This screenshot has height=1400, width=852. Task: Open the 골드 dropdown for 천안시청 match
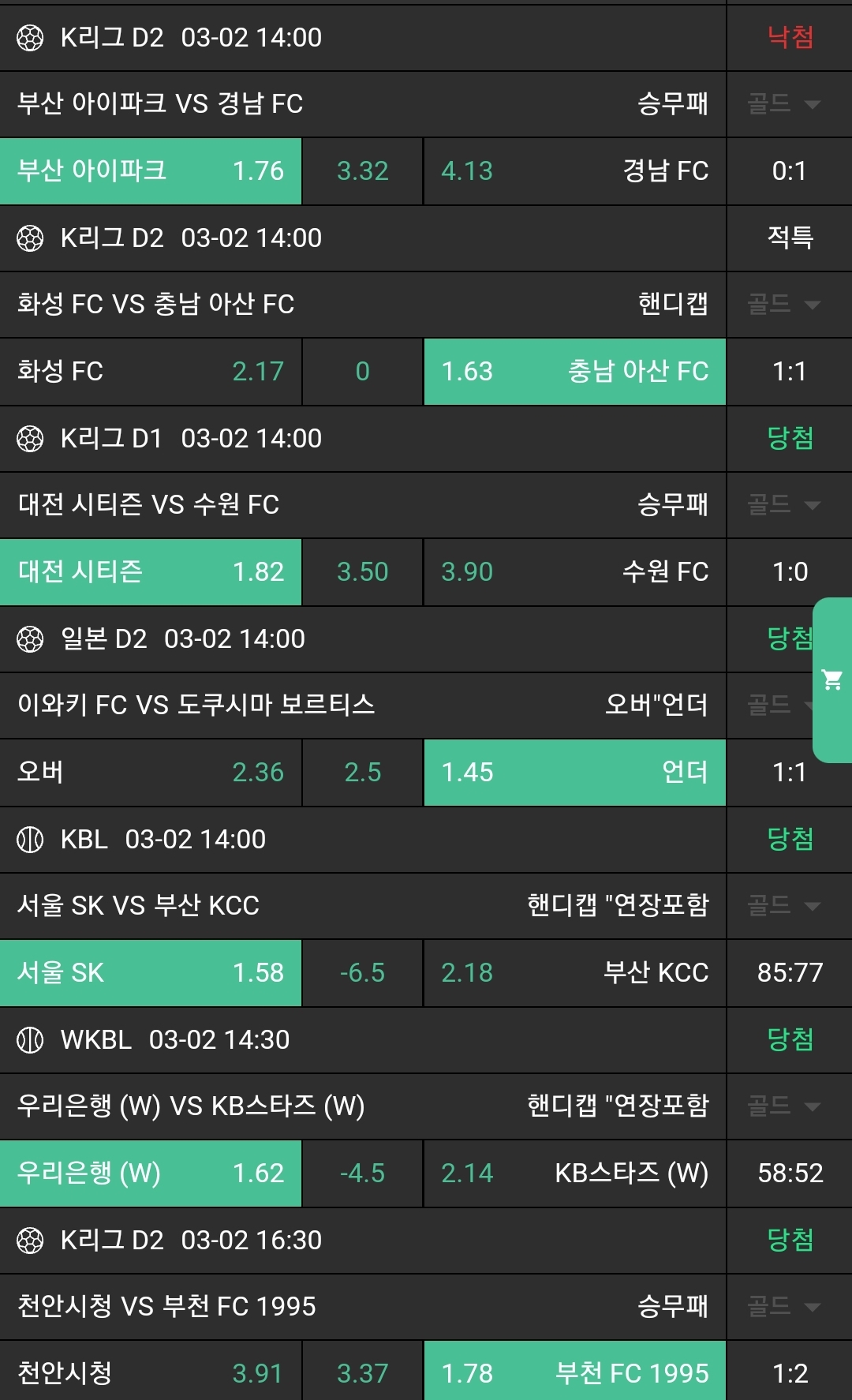[x=783, y=1306]
